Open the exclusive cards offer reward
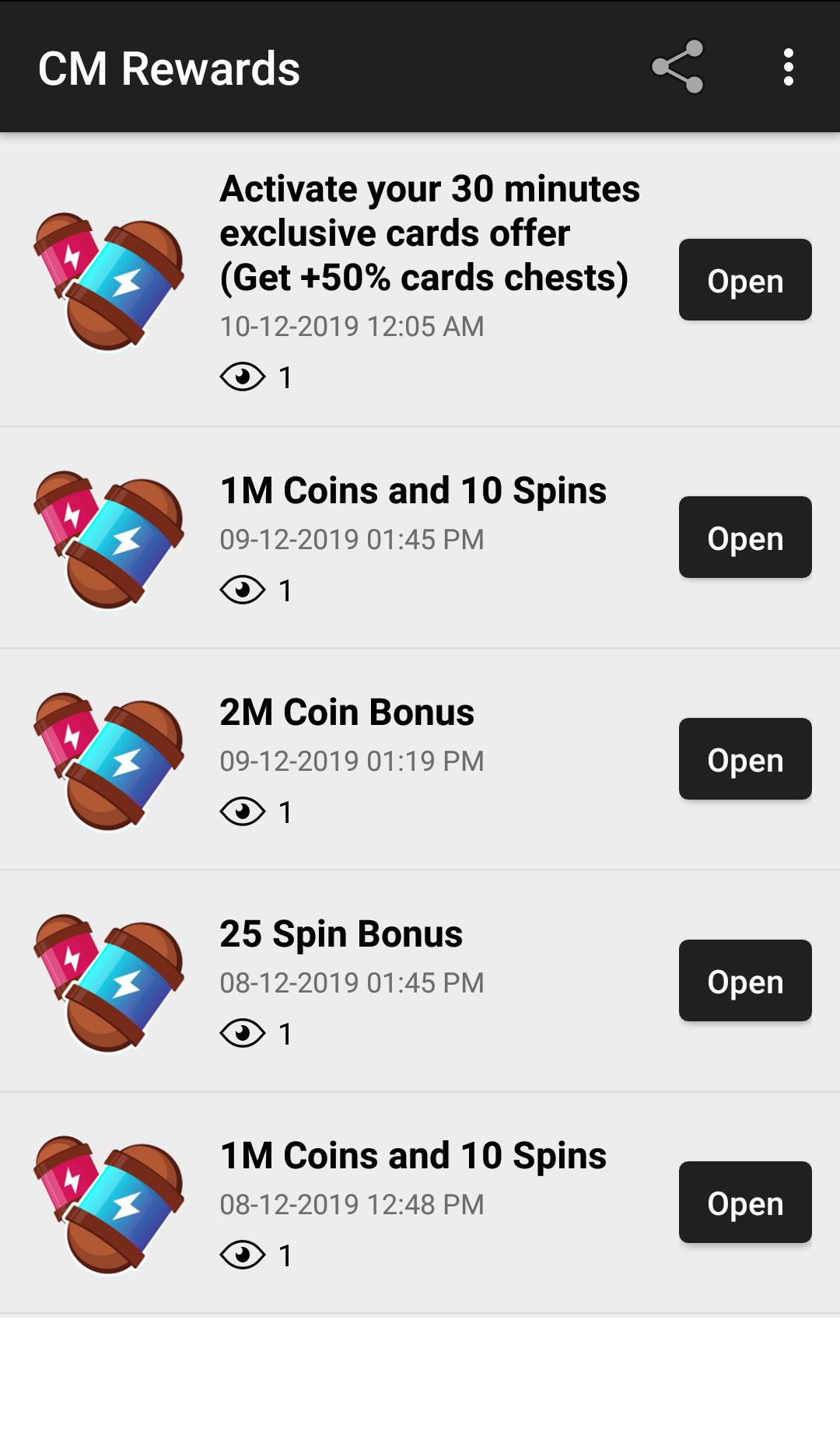840x1439 pixels. [744, 280]
